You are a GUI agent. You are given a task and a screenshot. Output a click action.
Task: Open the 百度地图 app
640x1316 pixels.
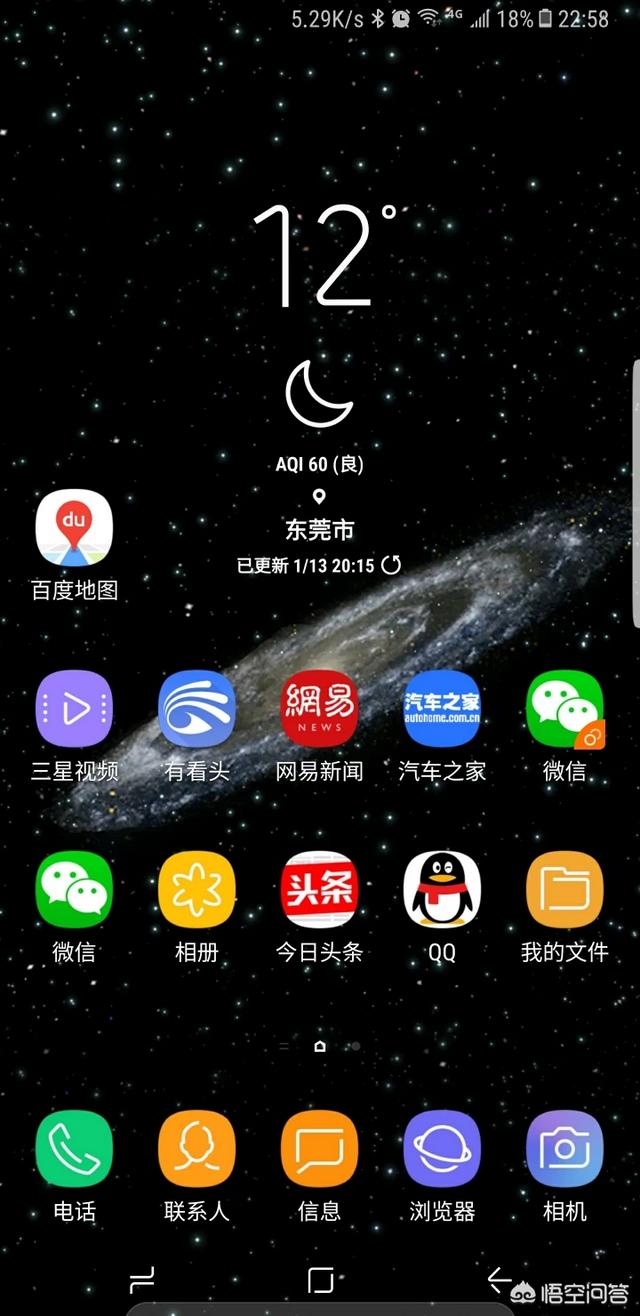coord(74,529)
